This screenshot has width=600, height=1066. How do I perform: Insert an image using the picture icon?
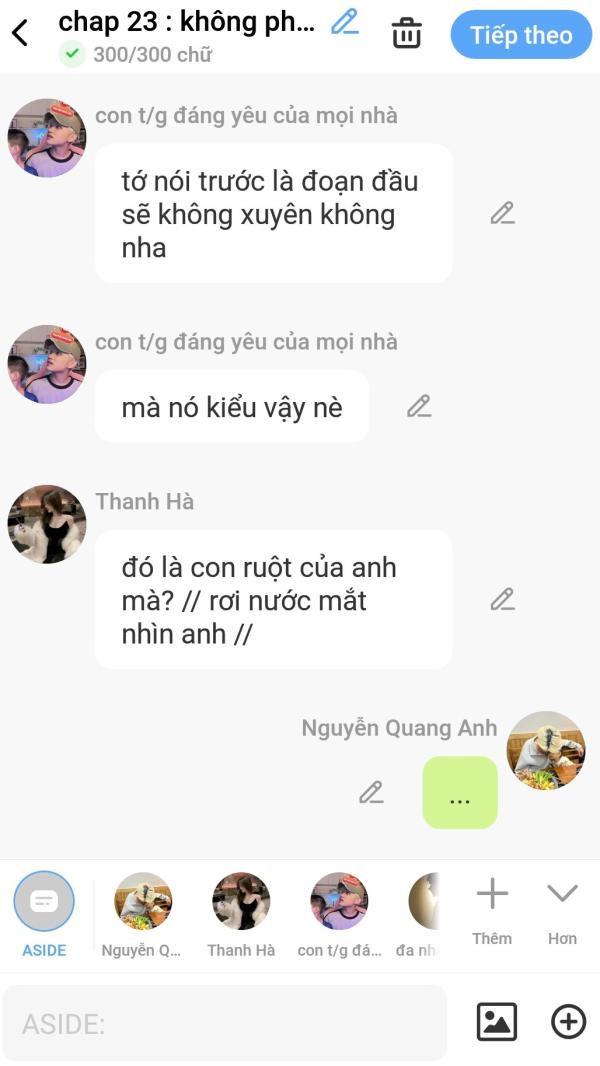tap(497, 1022)
